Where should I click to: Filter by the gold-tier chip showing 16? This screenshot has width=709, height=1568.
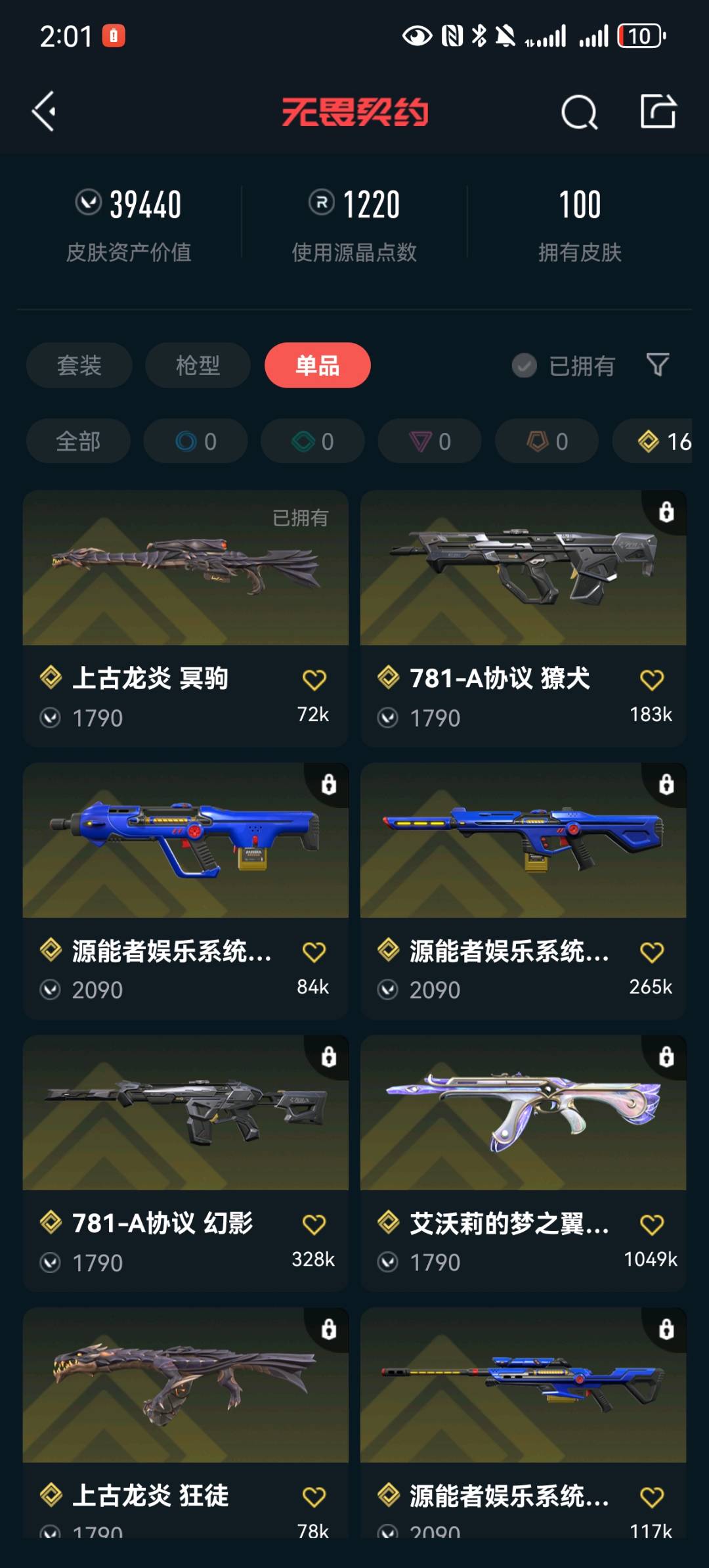(x=663, y=441)
